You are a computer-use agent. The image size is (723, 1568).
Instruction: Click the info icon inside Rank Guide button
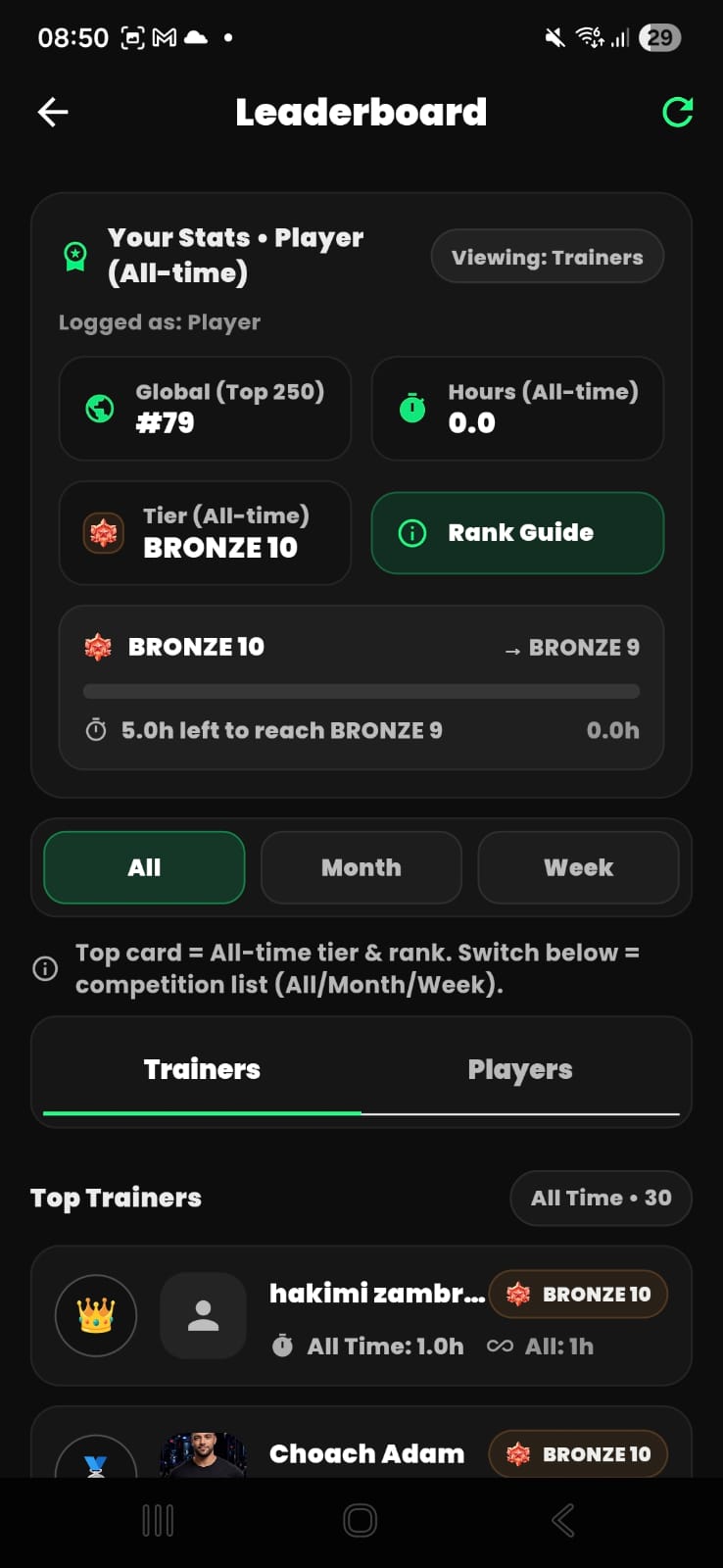point(410,533)
